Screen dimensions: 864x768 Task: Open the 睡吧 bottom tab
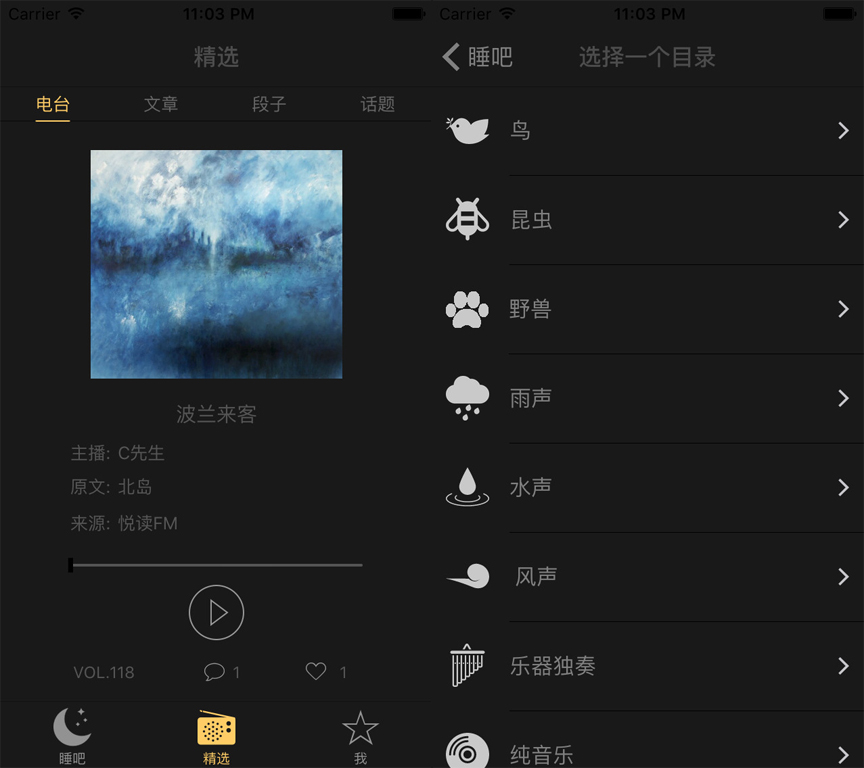(x=72, y=736)
